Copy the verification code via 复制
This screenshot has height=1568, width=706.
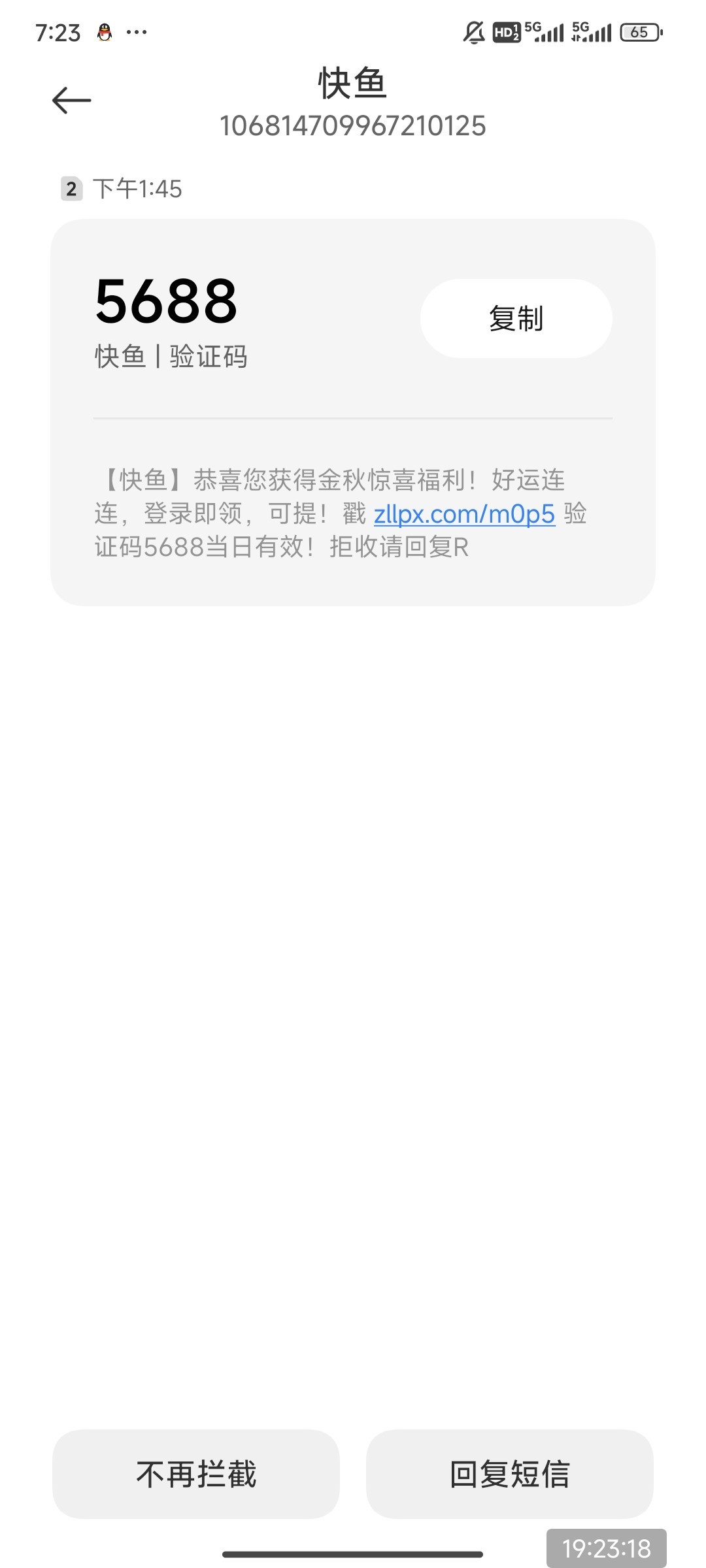tap(516, 319)
